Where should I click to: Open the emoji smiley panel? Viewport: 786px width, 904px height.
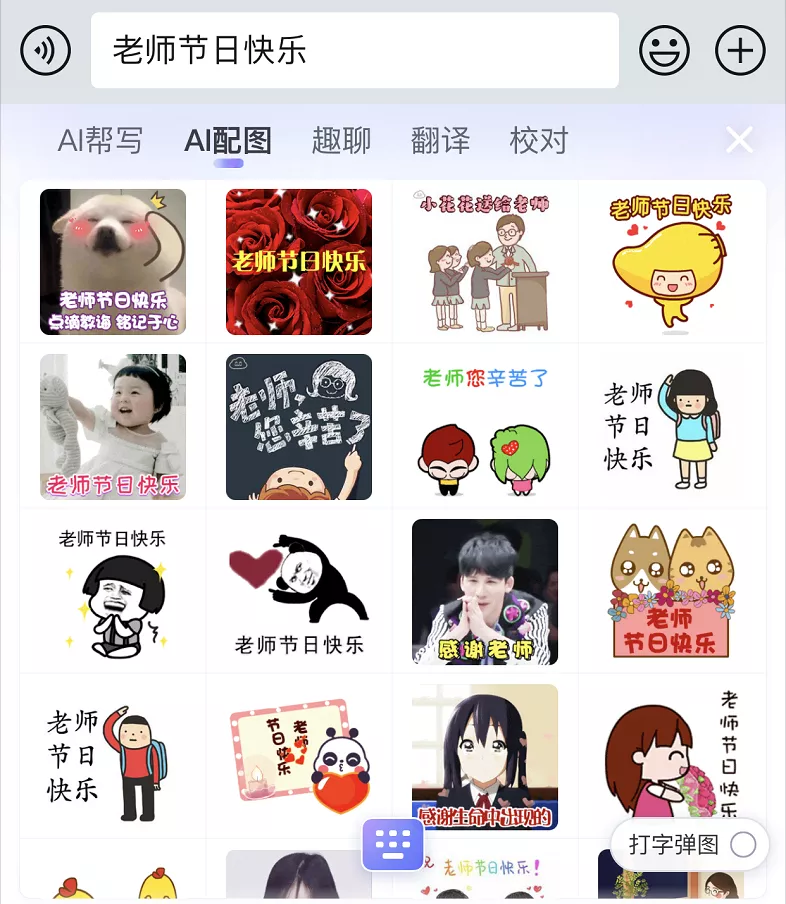tap(664, 50)
